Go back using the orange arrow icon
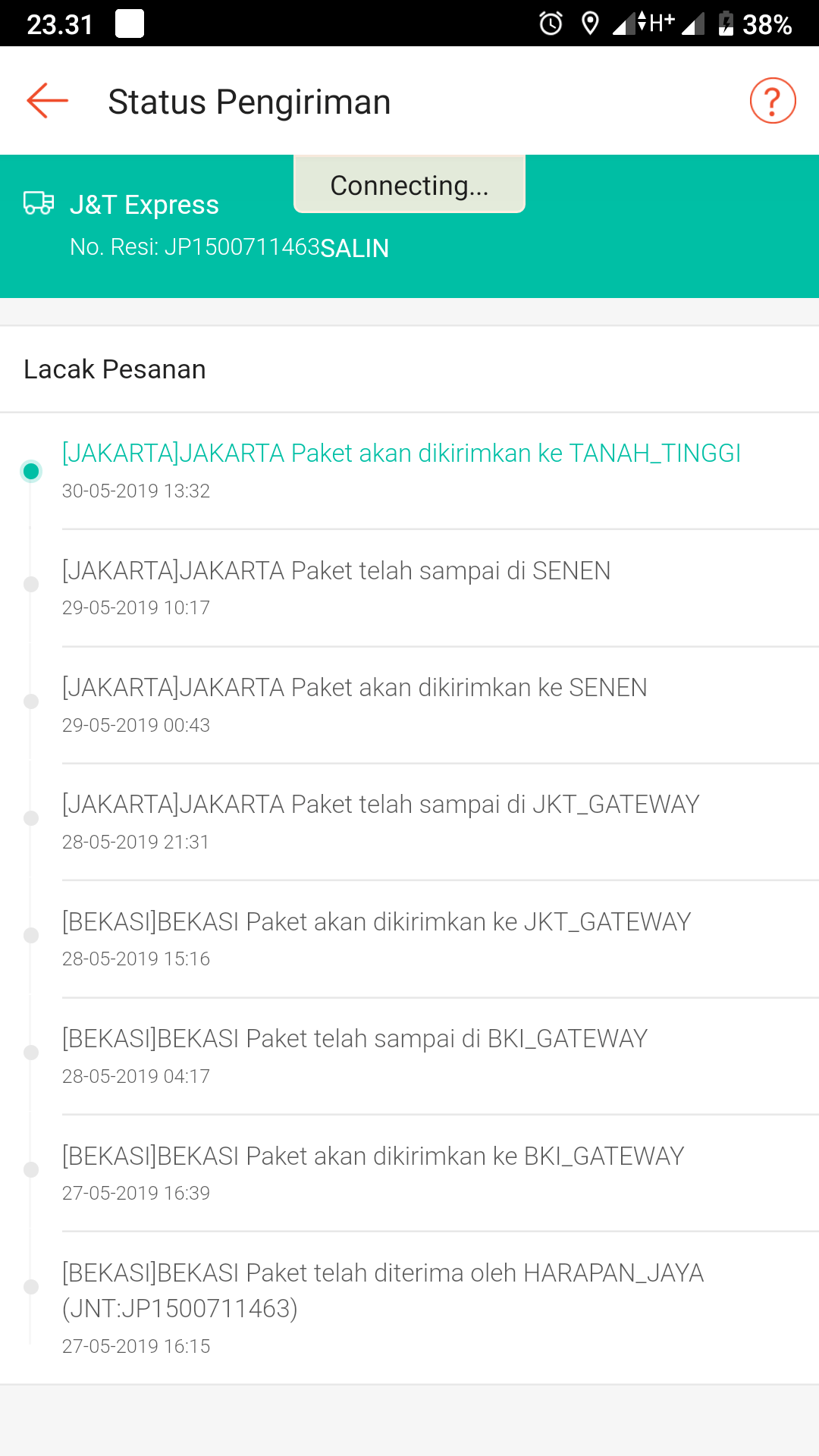Screen dimensions: 819x1456 tap(45, 99)
